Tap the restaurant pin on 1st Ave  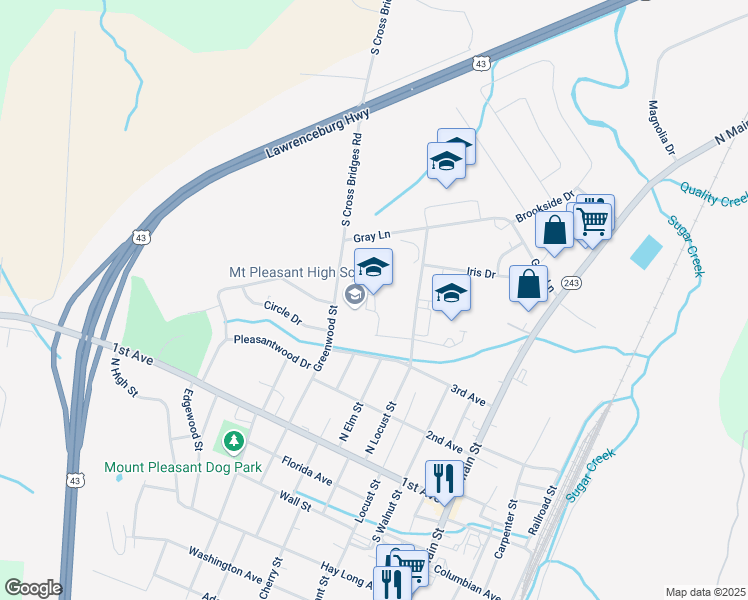(444, 478)
